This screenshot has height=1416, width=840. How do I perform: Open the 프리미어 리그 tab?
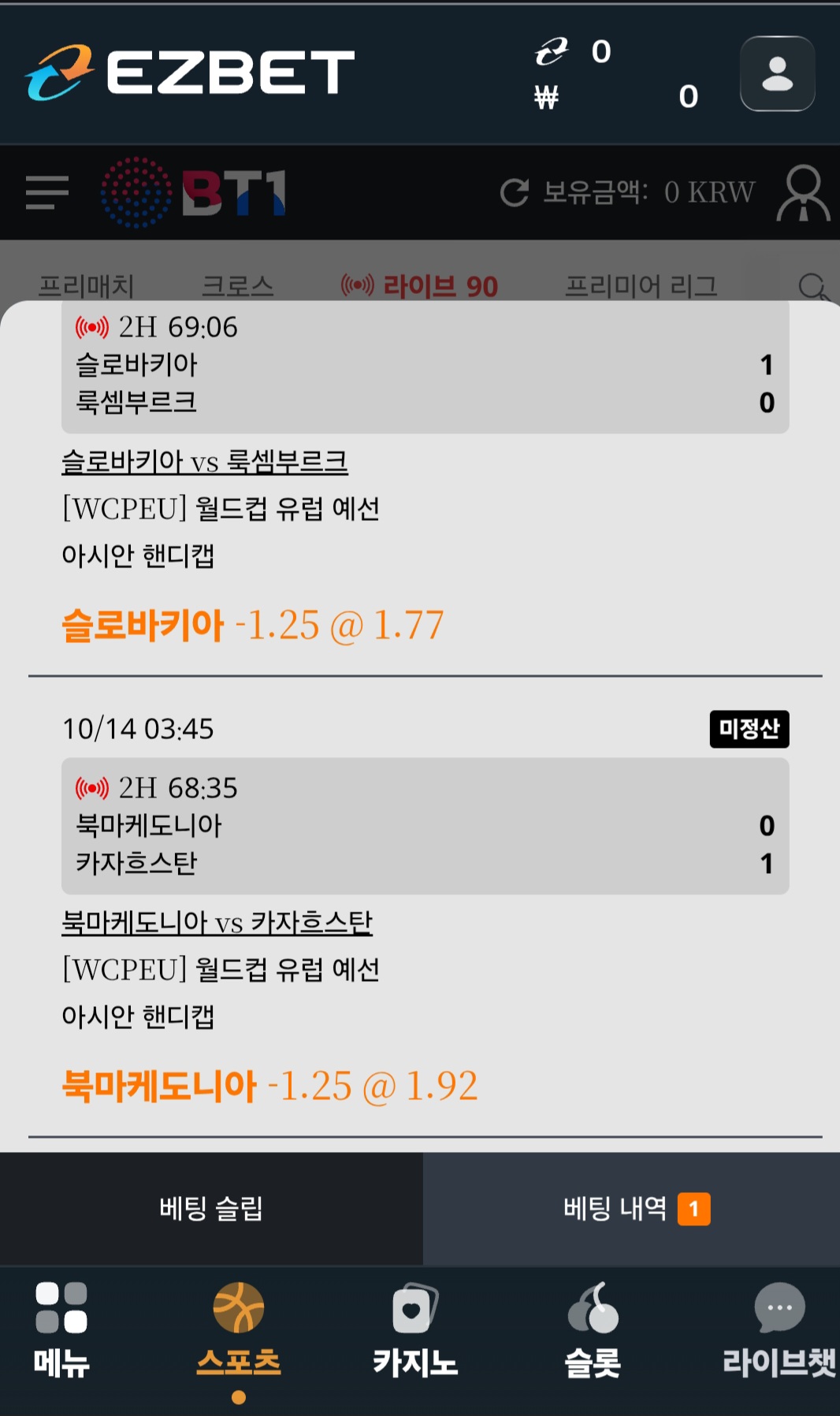[641, 285]
